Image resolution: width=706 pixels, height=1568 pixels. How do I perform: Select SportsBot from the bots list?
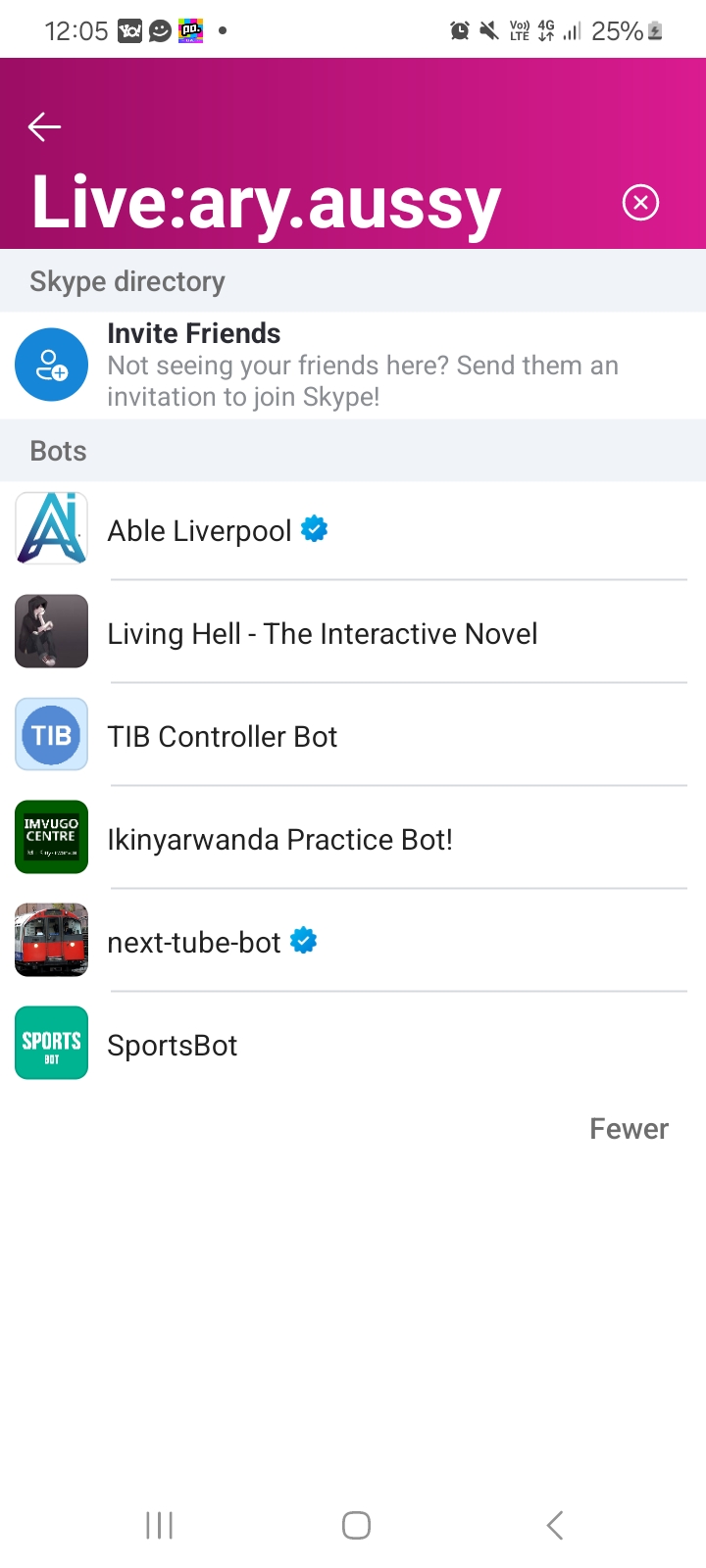coord(353,1045)
